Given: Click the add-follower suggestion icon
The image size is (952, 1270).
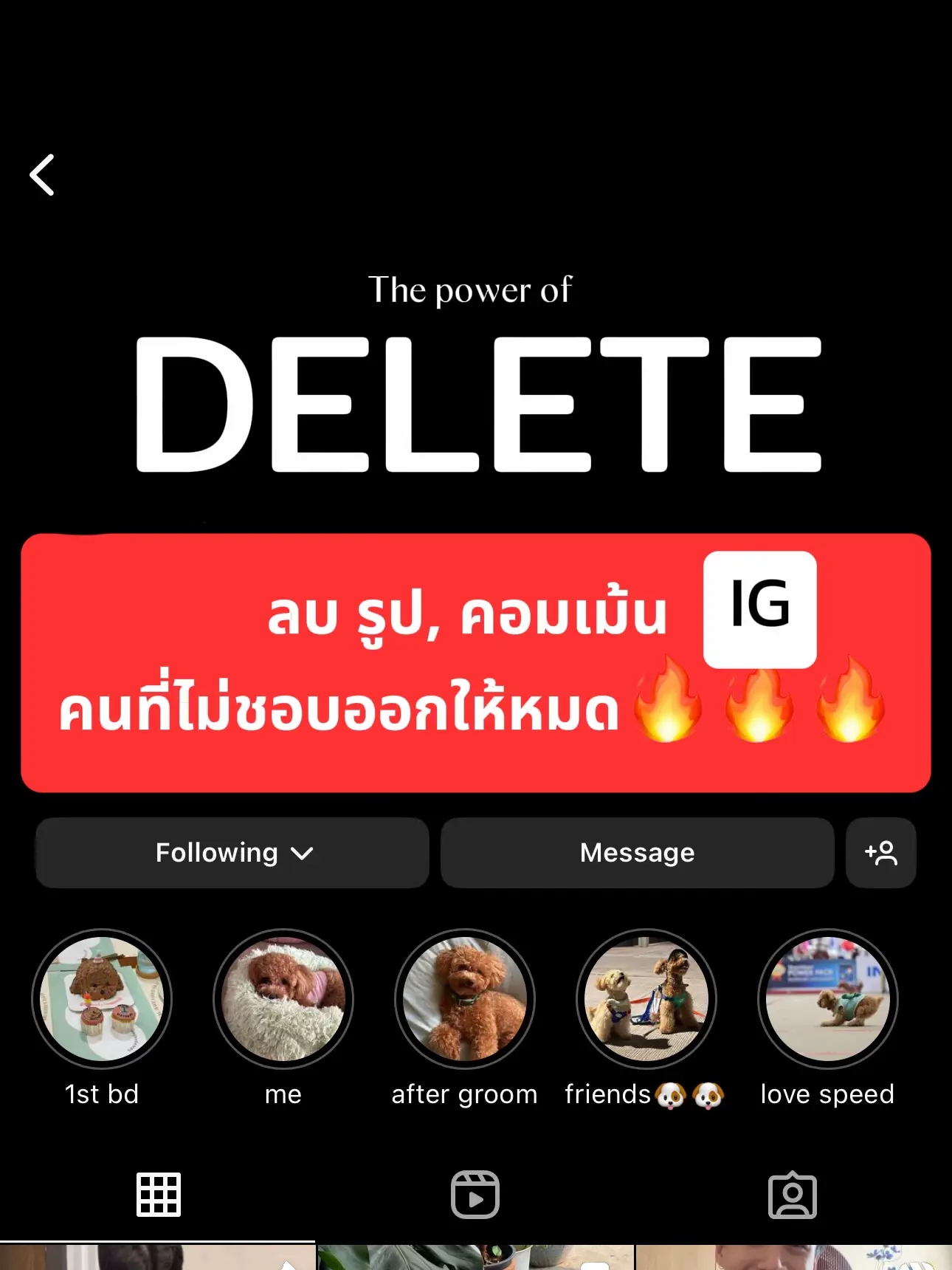Looking at the screenshot, I should [881, 853].
